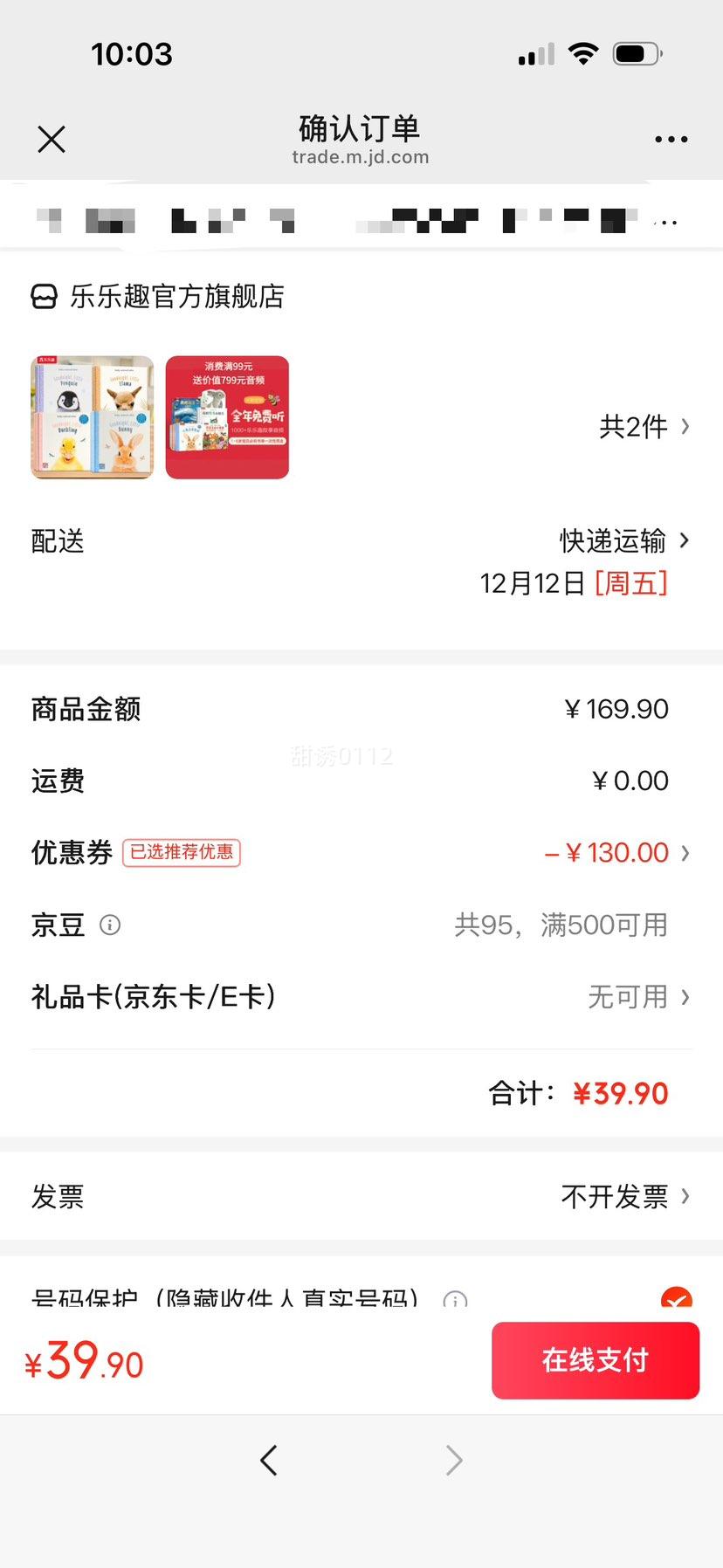
Task: Select the ¥39.90 total price at bottom left
Action: pos(83,1359)
